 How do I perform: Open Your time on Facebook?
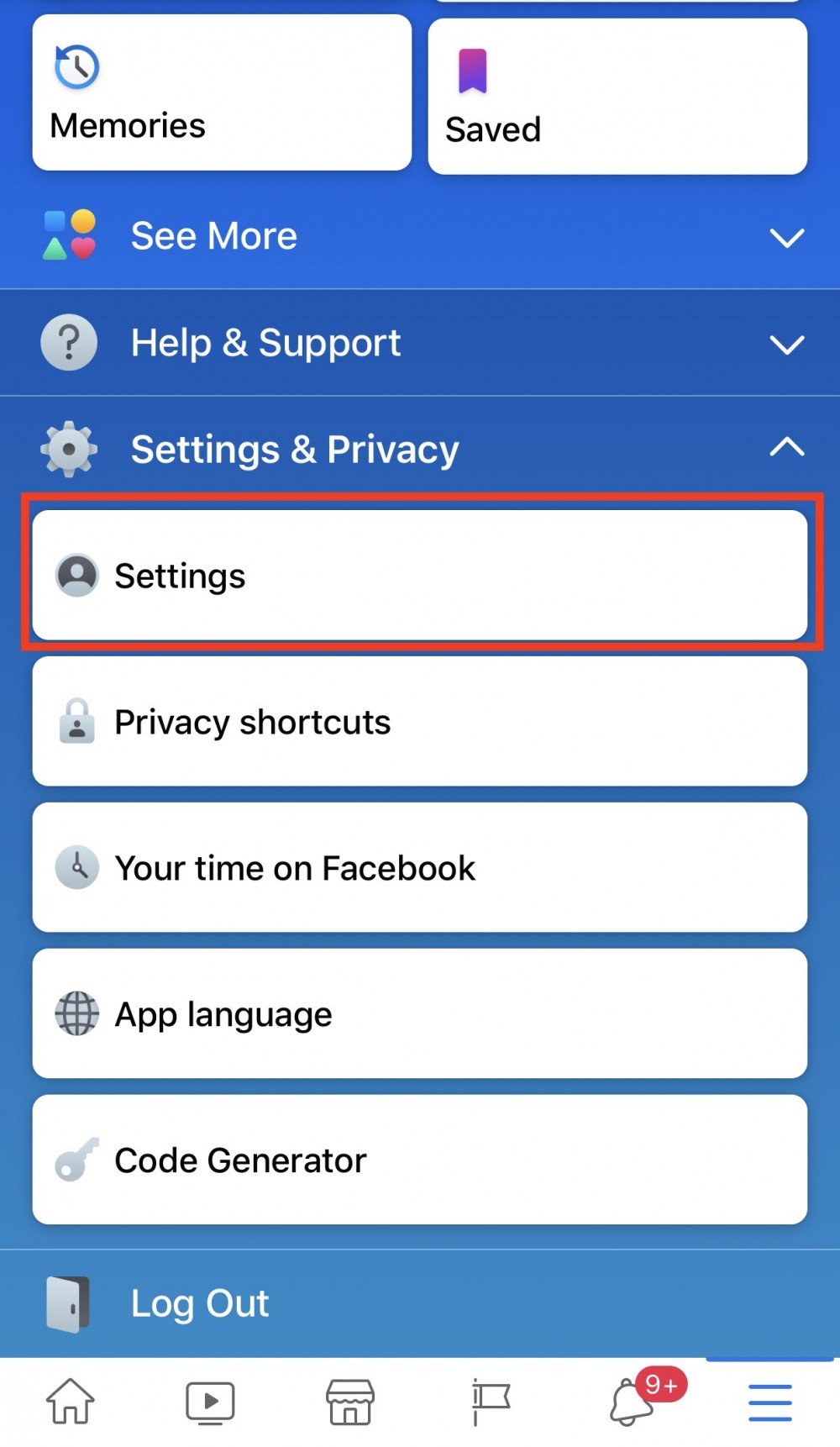[420, 867]
